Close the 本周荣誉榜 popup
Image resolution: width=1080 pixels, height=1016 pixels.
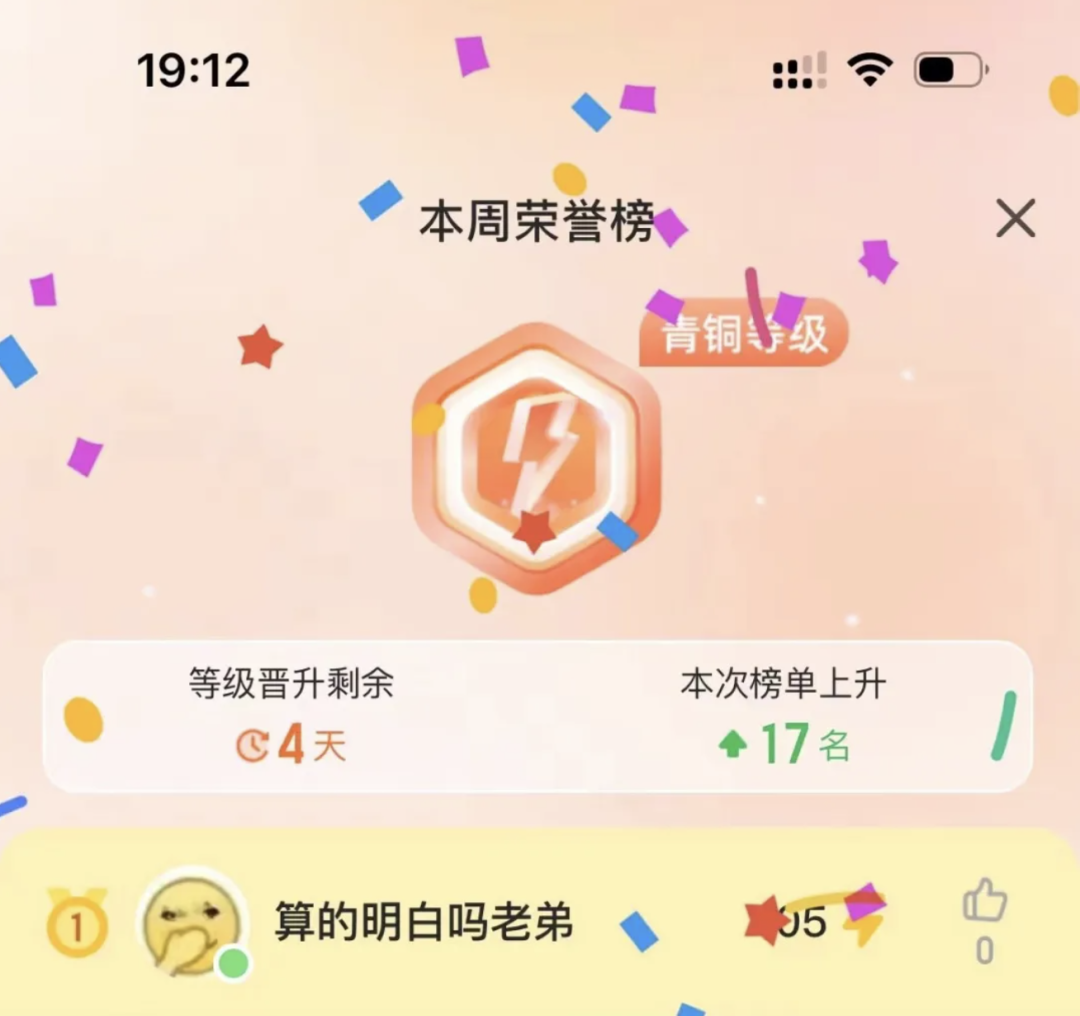(1015, 218)
